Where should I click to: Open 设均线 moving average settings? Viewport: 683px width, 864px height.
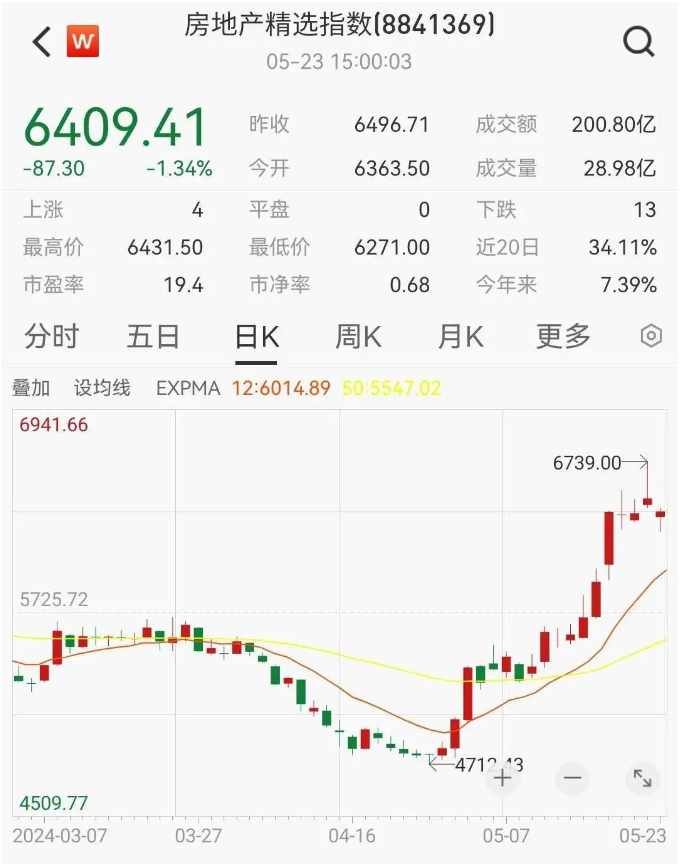click(102, 388)
